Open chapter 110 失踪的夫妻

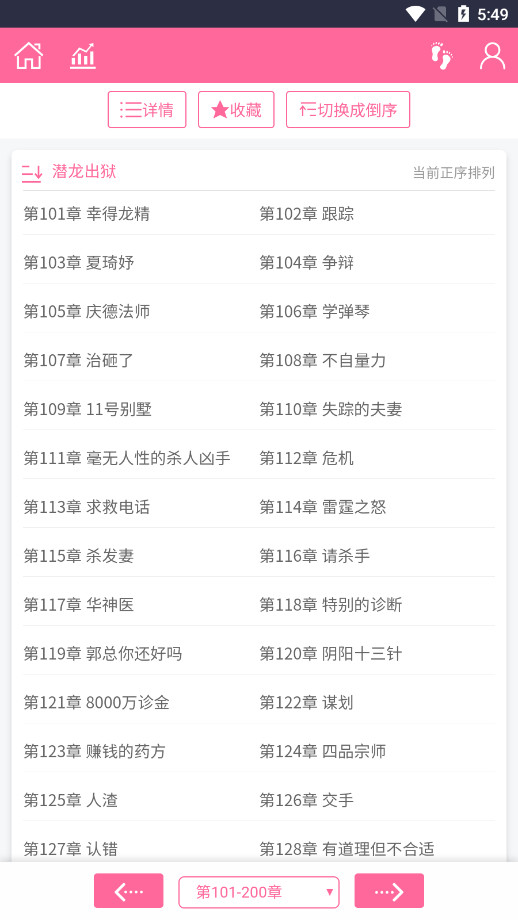click(330, 409)
